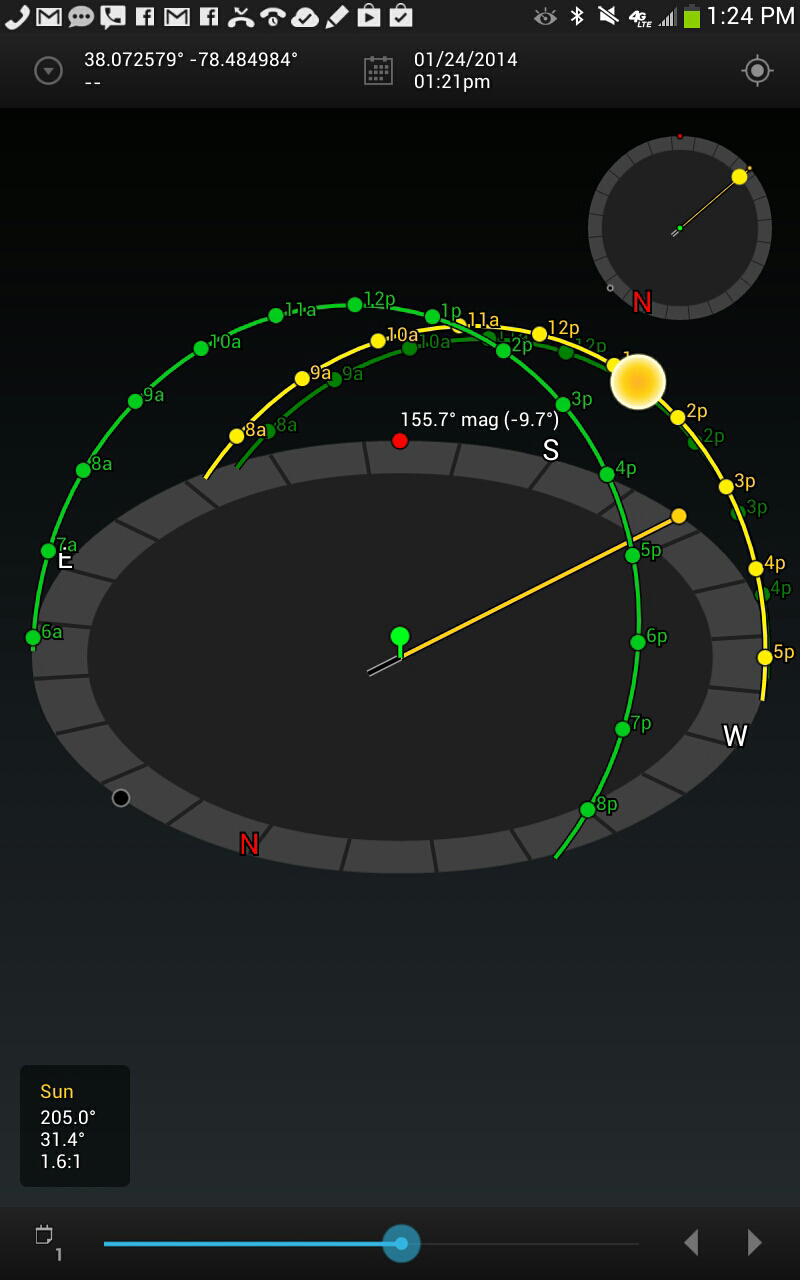Change the time step interval icon
The image size is (800, 1280).
click(x=46, y=1240)
